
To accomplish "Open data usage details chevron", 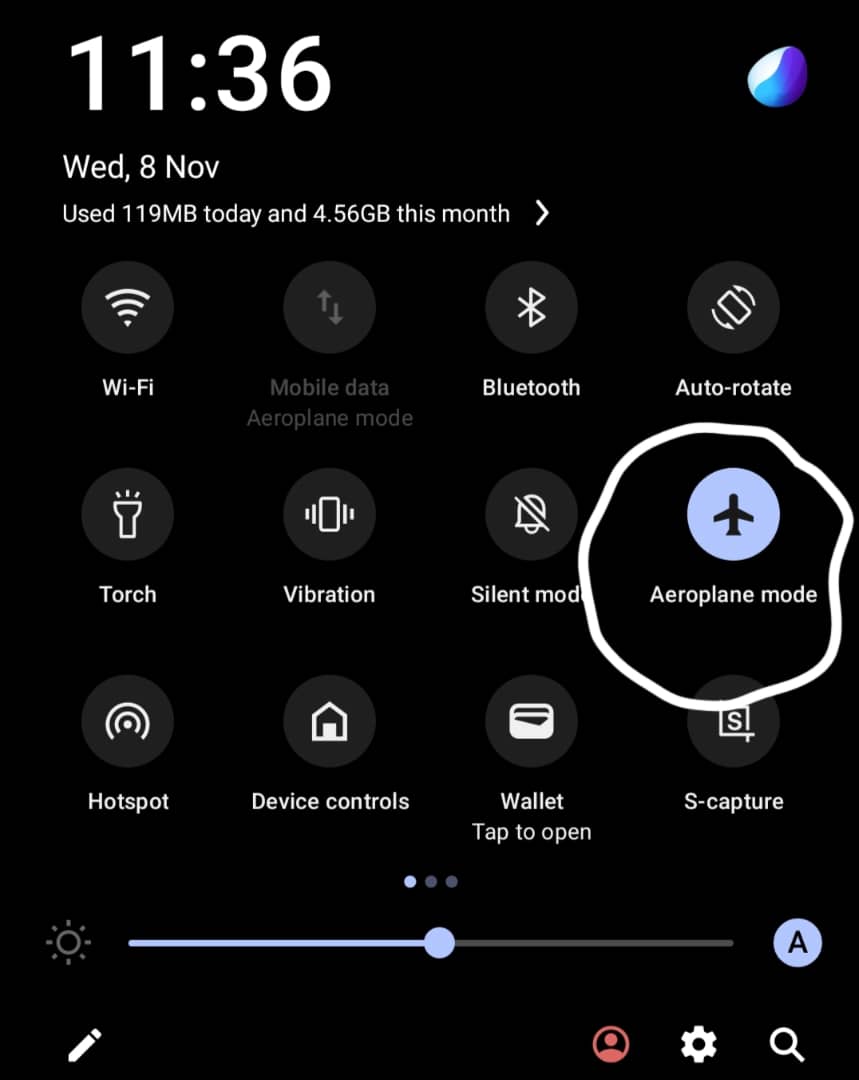I will click(542, 213).
